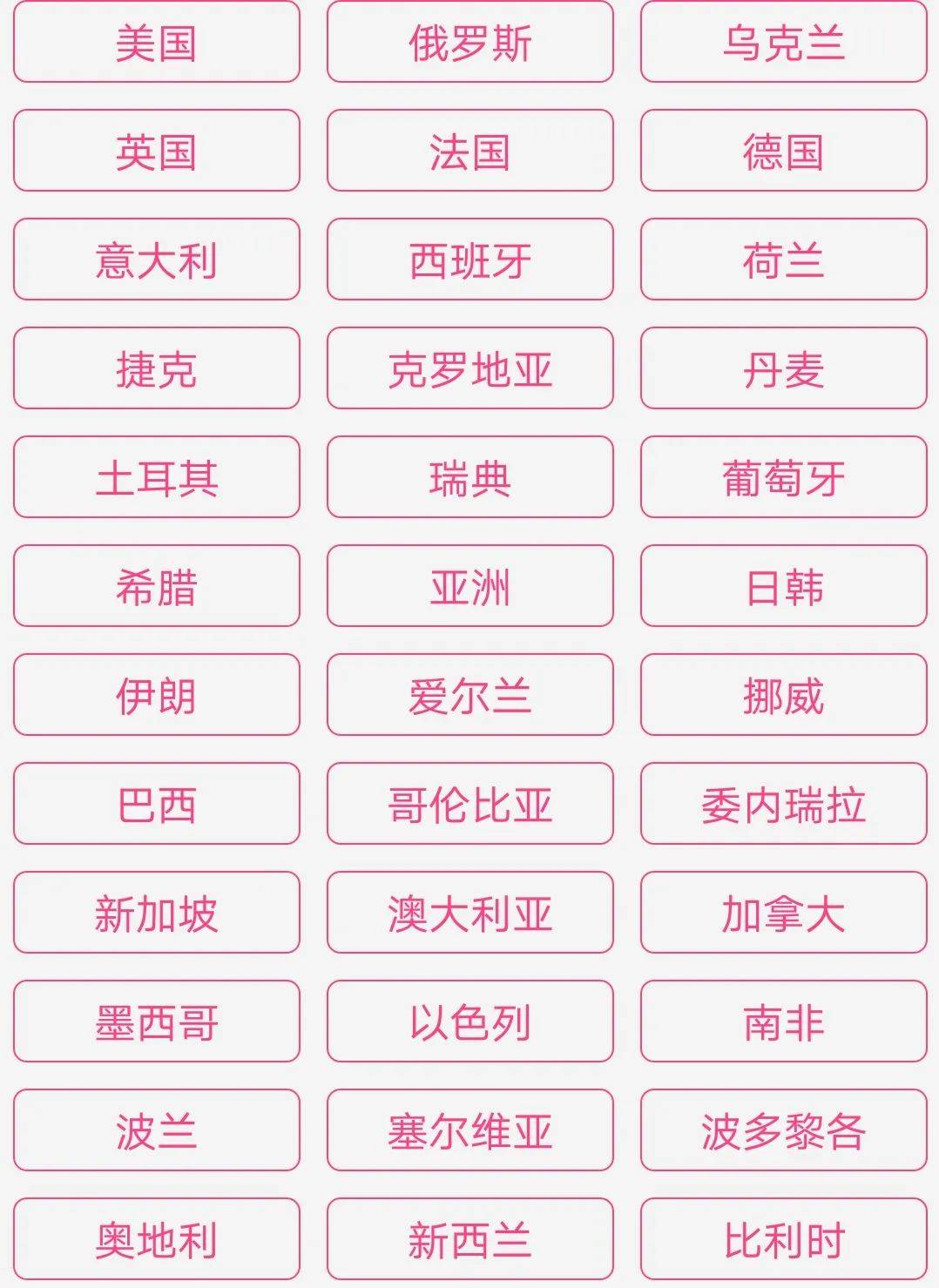Screen dimensions: 939x1288
Task: Choose the 俄罗斯 chip
Action: pos(470,42)
